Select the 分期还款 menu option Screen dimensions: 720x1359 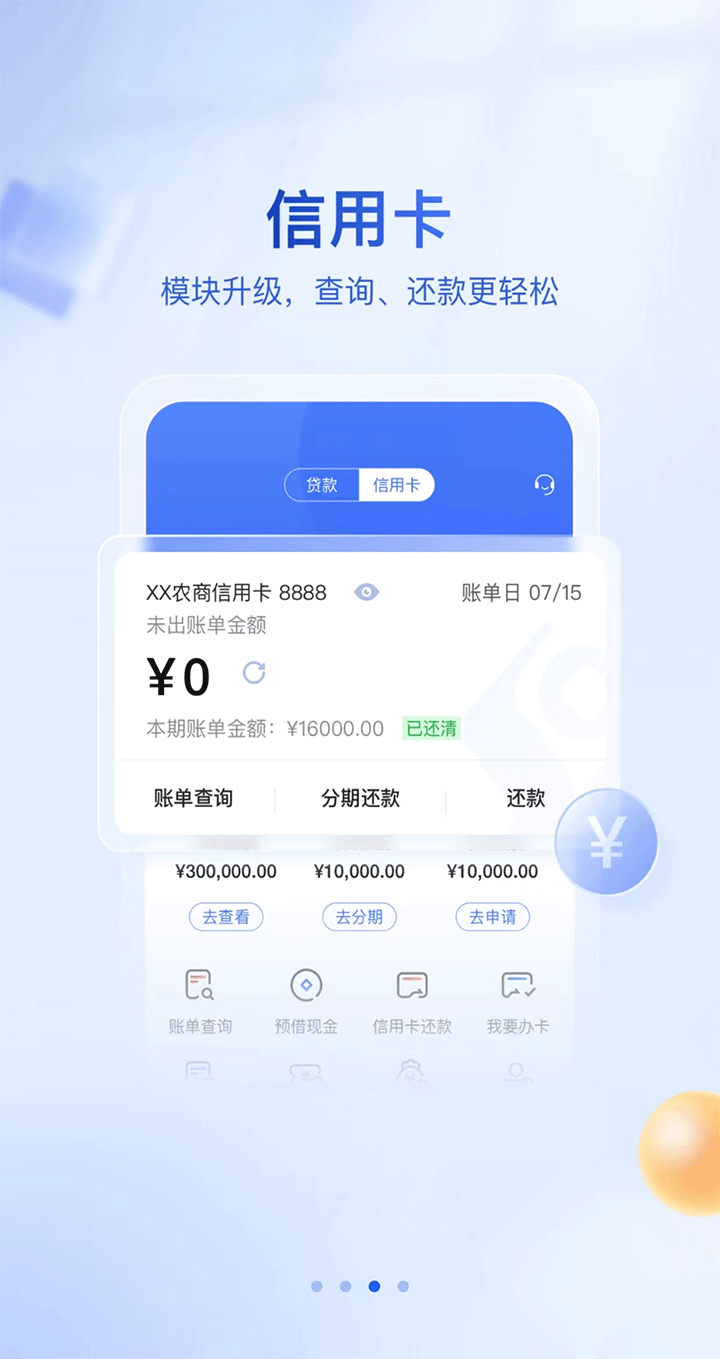pyautogui.click(x=358, y=799)
